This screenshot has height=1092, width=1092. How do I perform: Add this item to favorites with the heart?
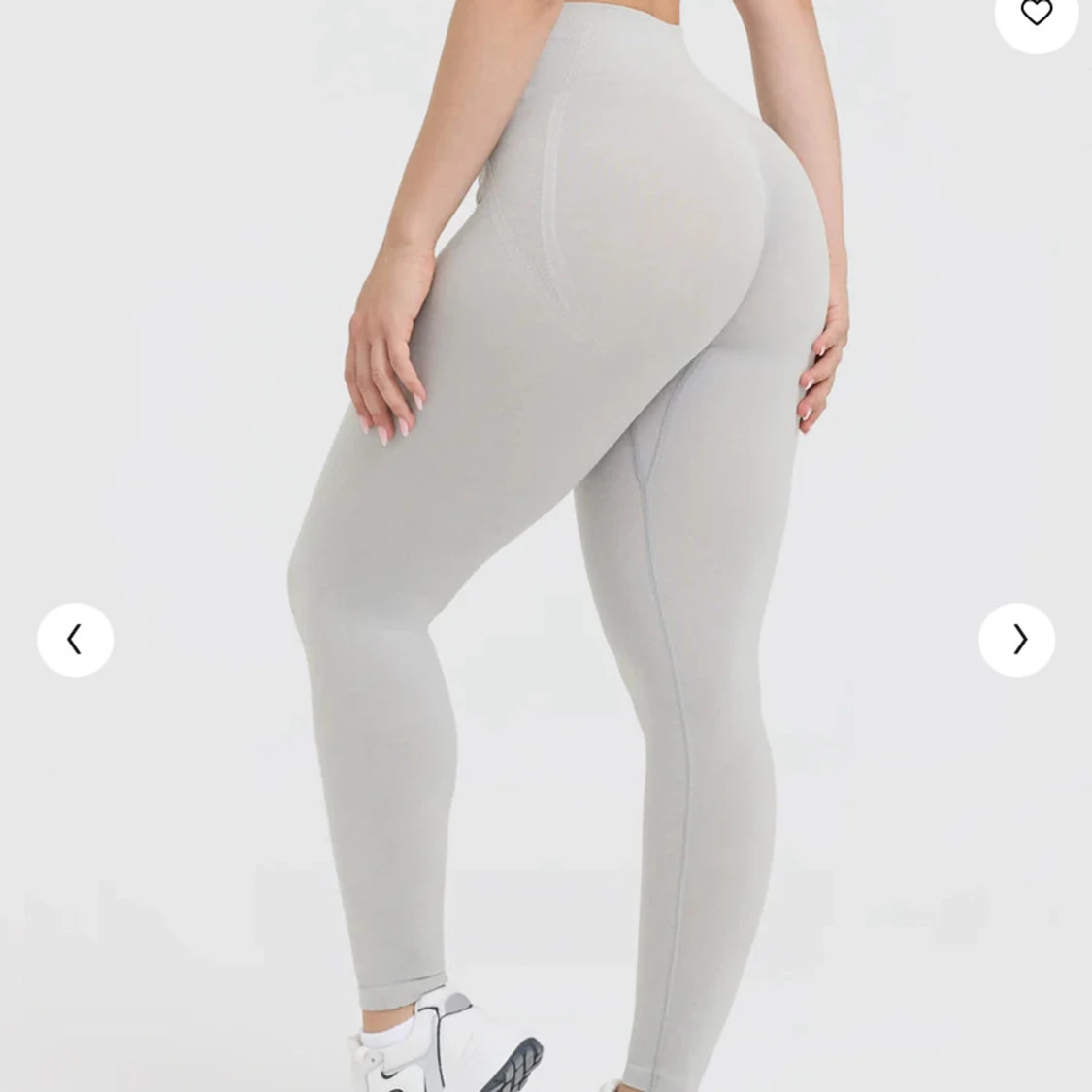point(1036,13)
